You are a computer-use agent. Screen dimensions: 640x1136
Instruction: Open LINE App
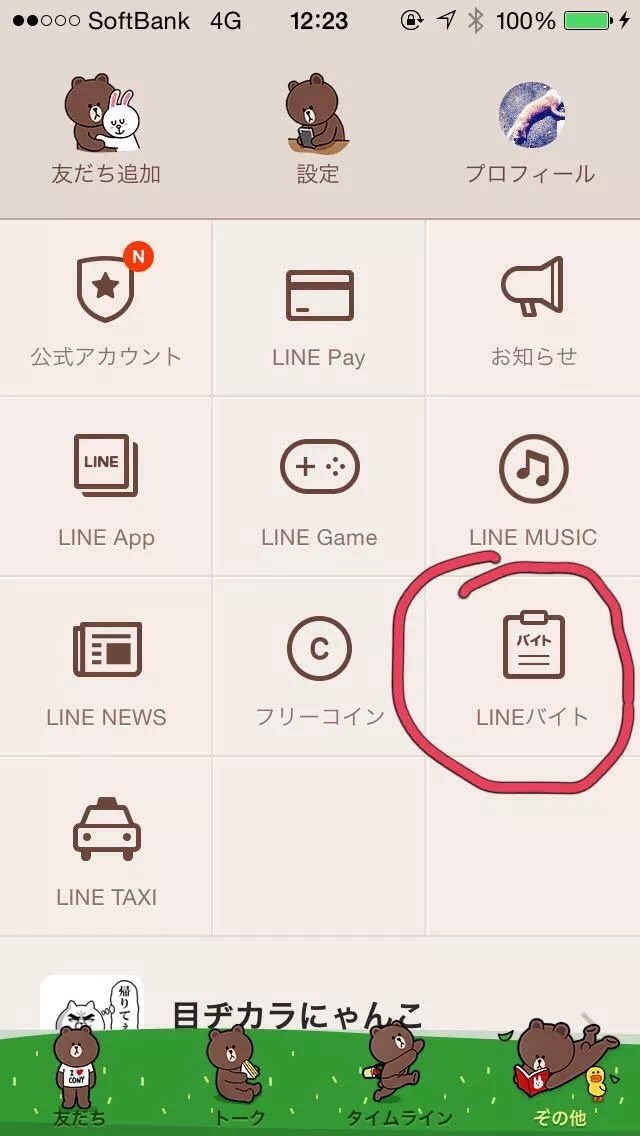pos(106,488)
